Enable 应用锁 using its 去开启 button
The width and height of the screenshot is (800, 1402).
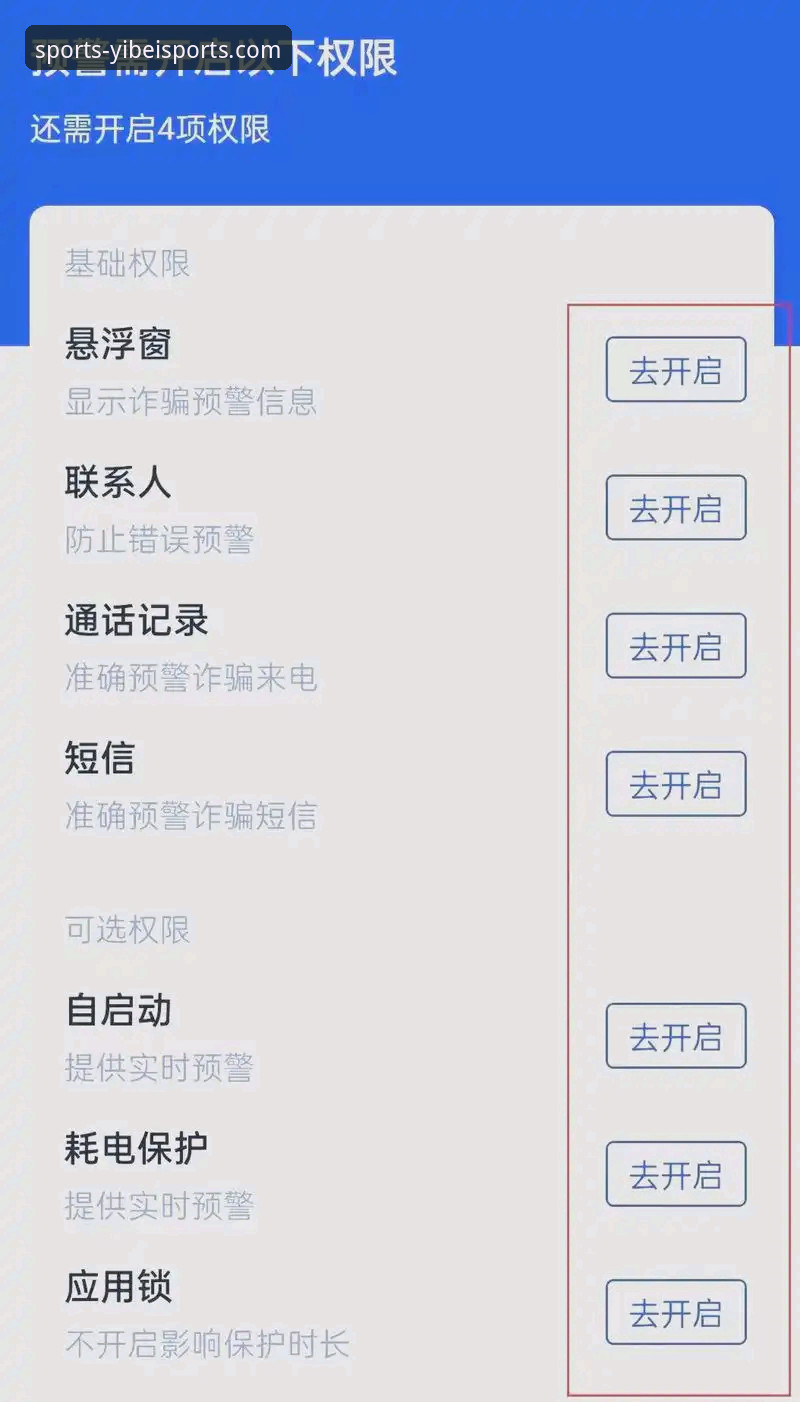[x=676, y=1312]
